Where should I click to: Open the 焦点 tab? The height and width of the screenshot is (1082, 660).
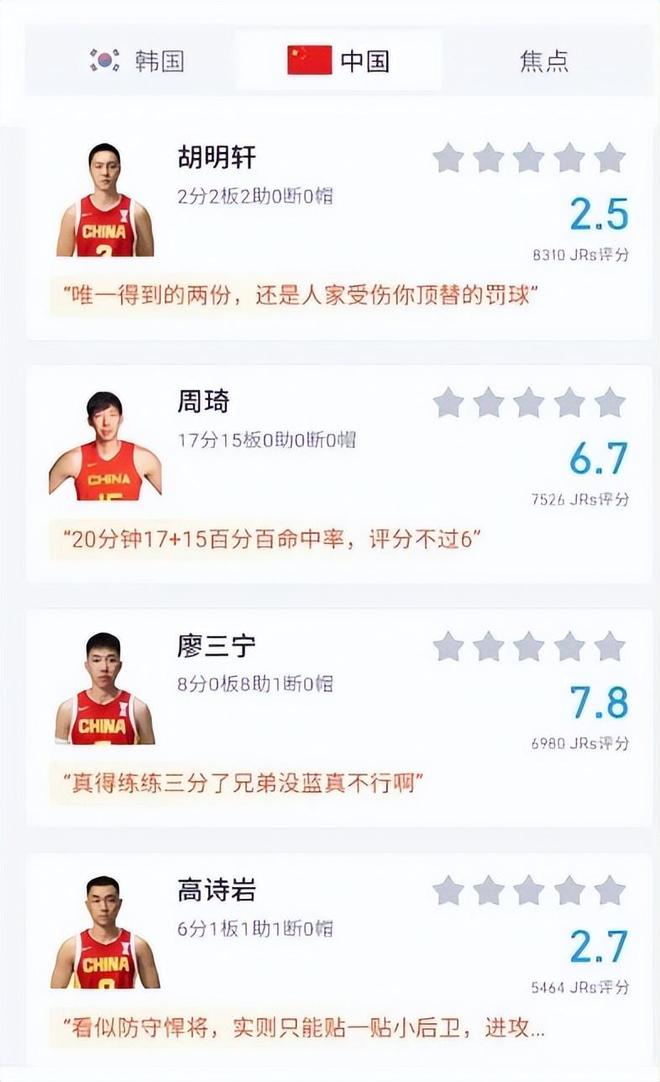[544, 61]
